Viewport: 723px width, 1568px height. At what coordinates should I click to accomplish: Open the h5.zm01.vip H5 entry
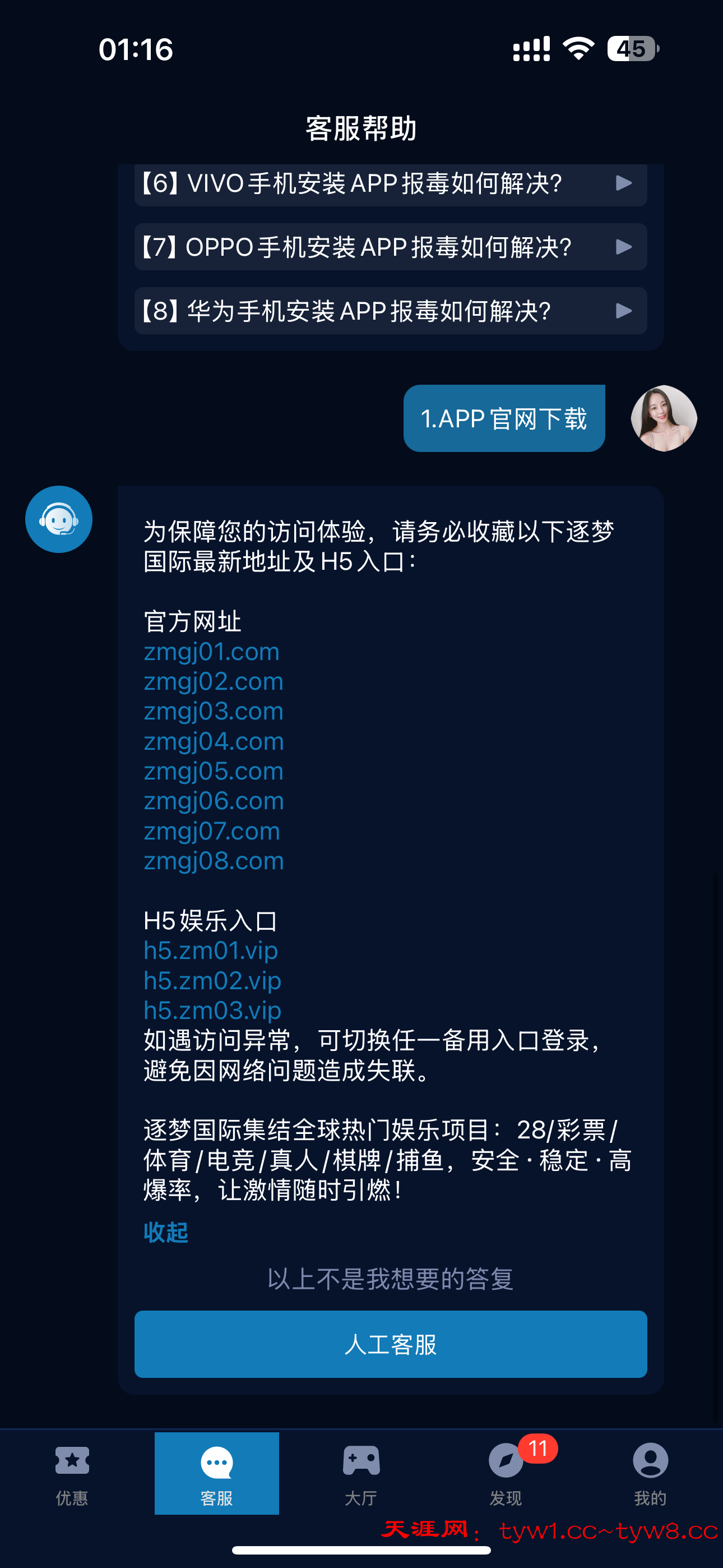(x=210, y=951)
